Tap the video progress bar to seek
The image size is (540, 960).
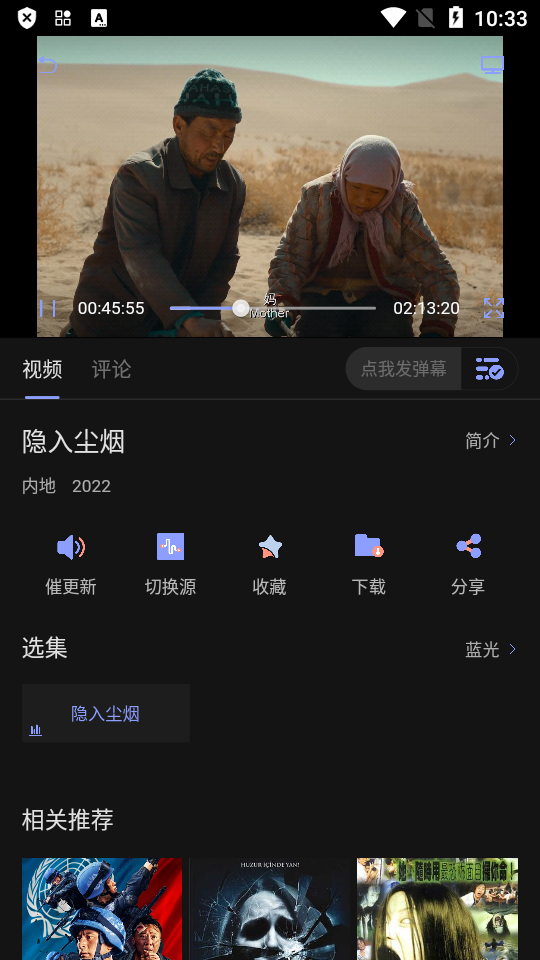pos(273,308)
